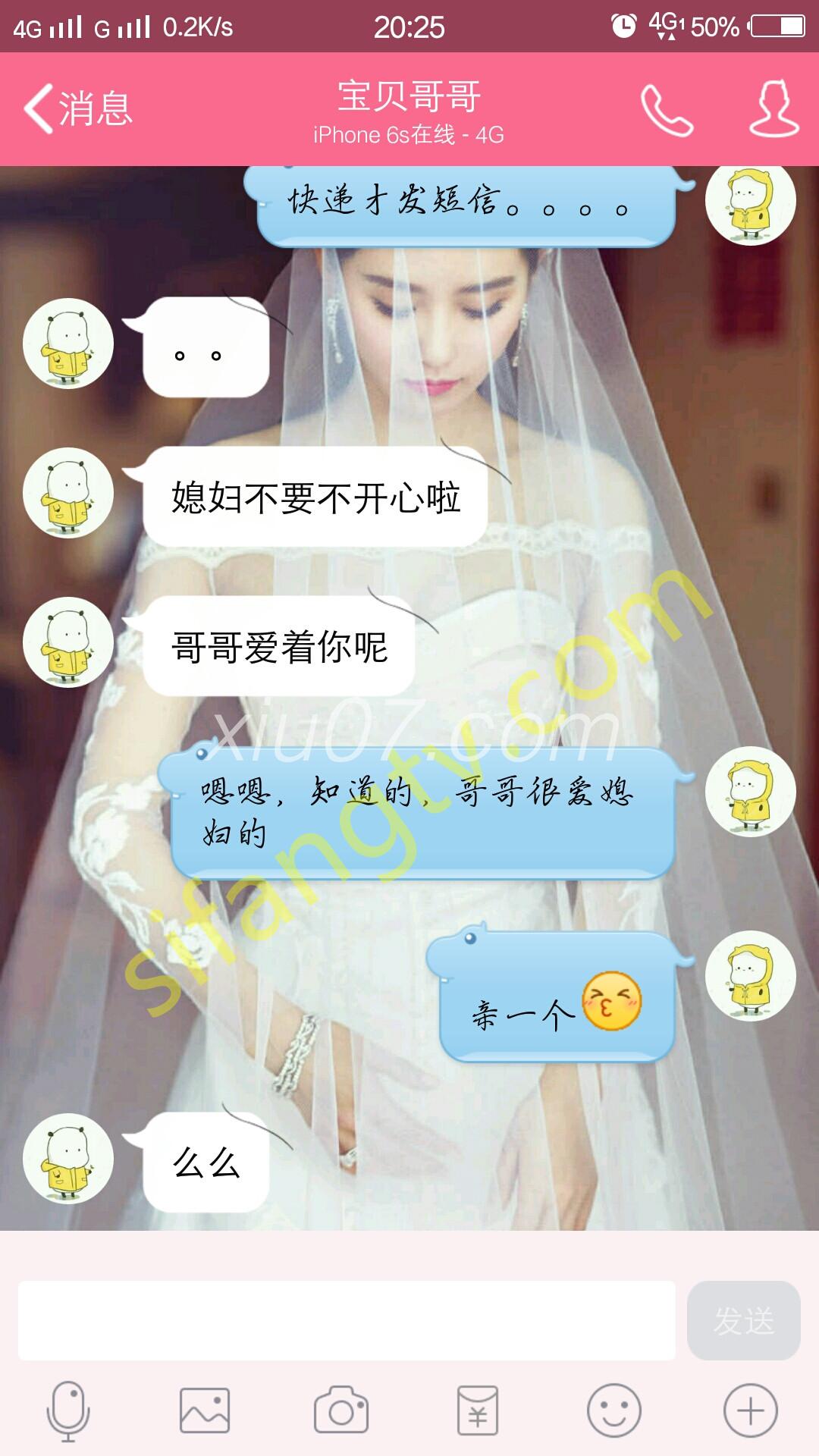Screen dimensions: 819x1456
Task: Open the contact profile icon
Action: click(x=773, y=108)
